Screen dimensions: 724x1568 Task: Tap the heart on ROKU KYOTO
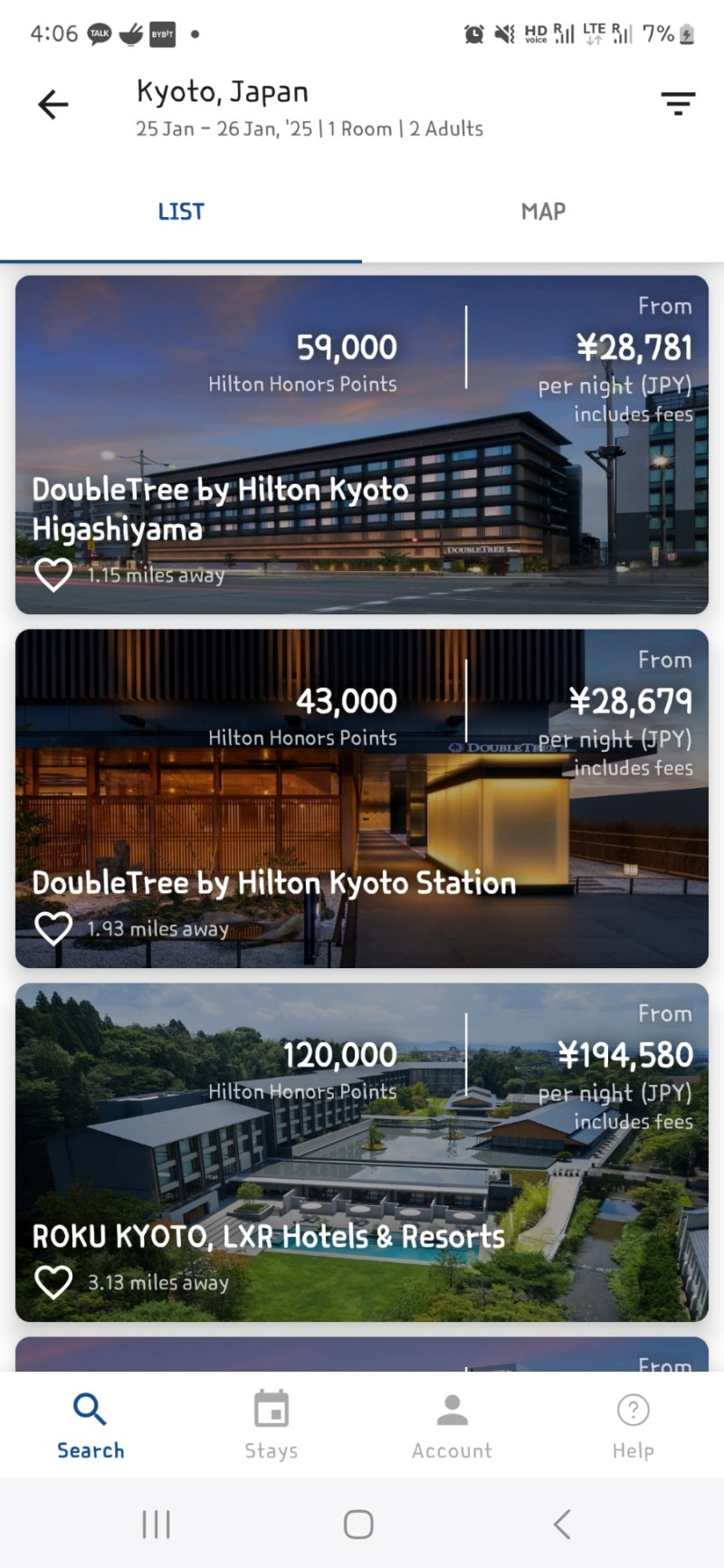[53, 1282]
